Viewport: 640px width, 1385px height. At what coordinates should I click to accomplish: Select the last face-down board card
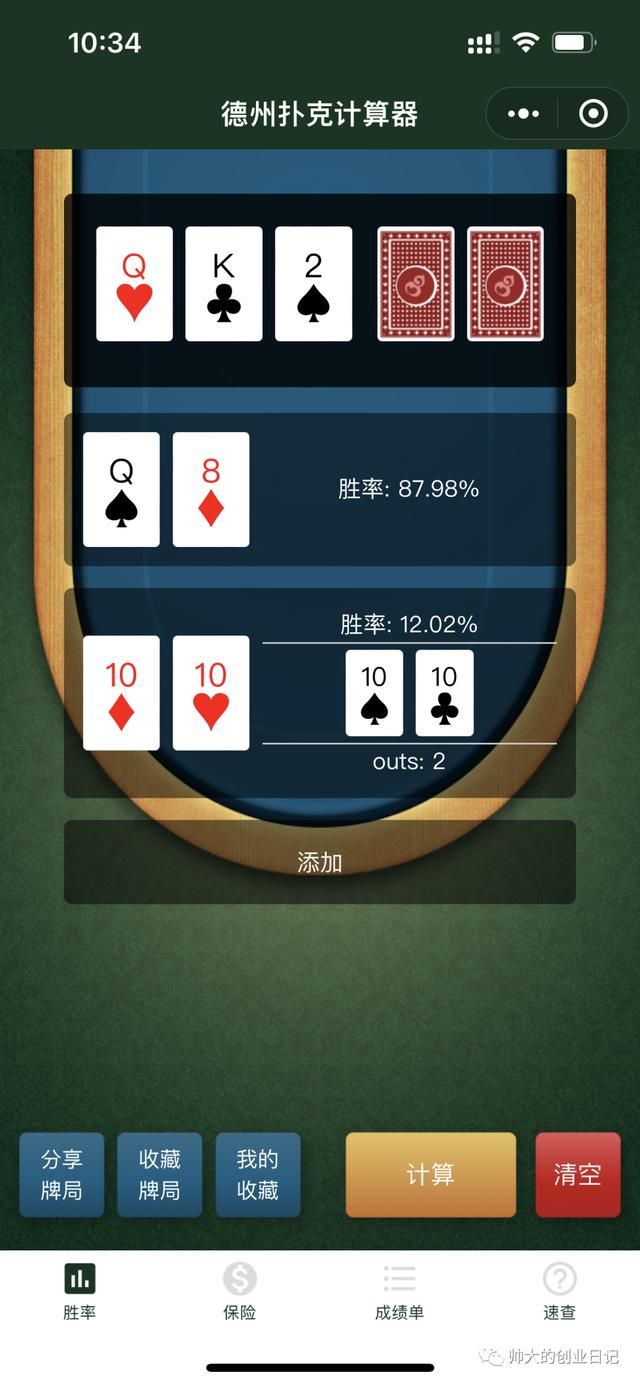[x=505, y=284]
